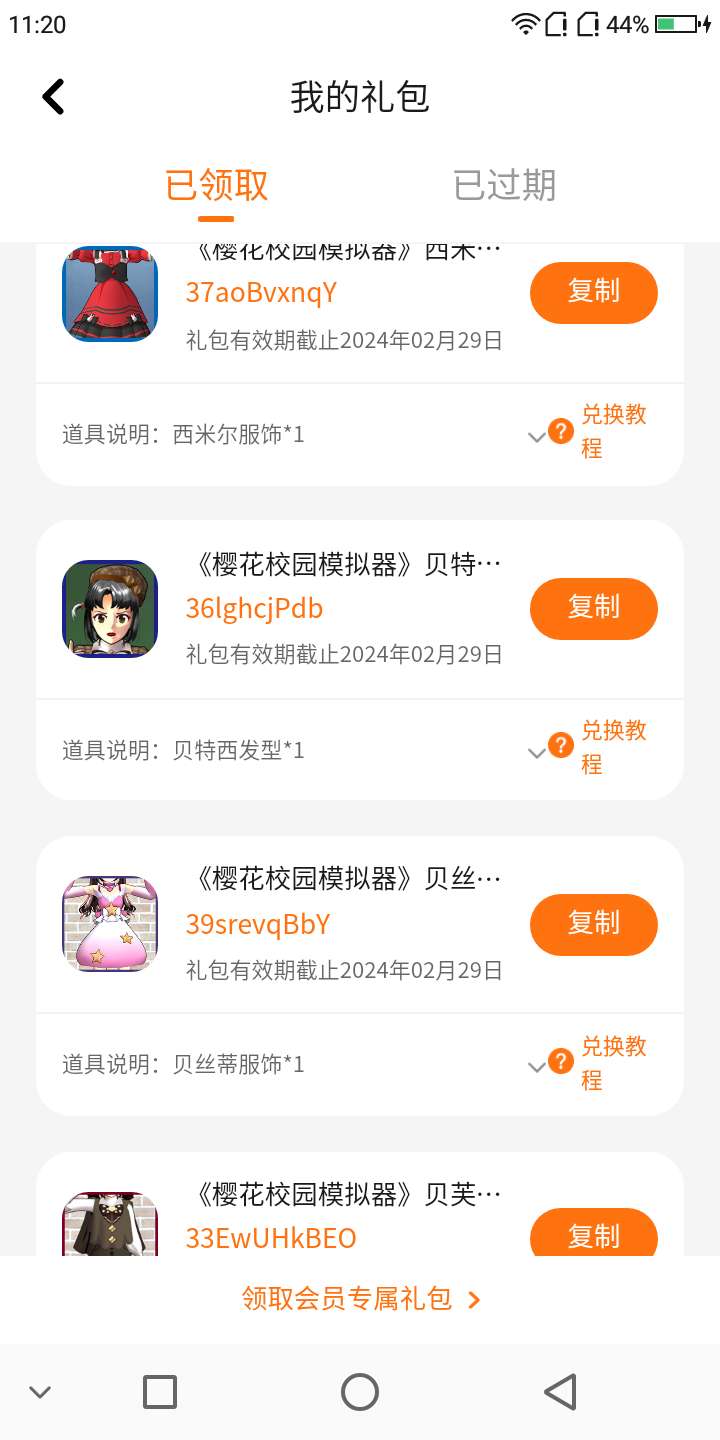This screenshot has width=720, height=1440.
Task: Expand item description for 贝特西发型*1
Action: pyautogui.click(x=536, y=752)
